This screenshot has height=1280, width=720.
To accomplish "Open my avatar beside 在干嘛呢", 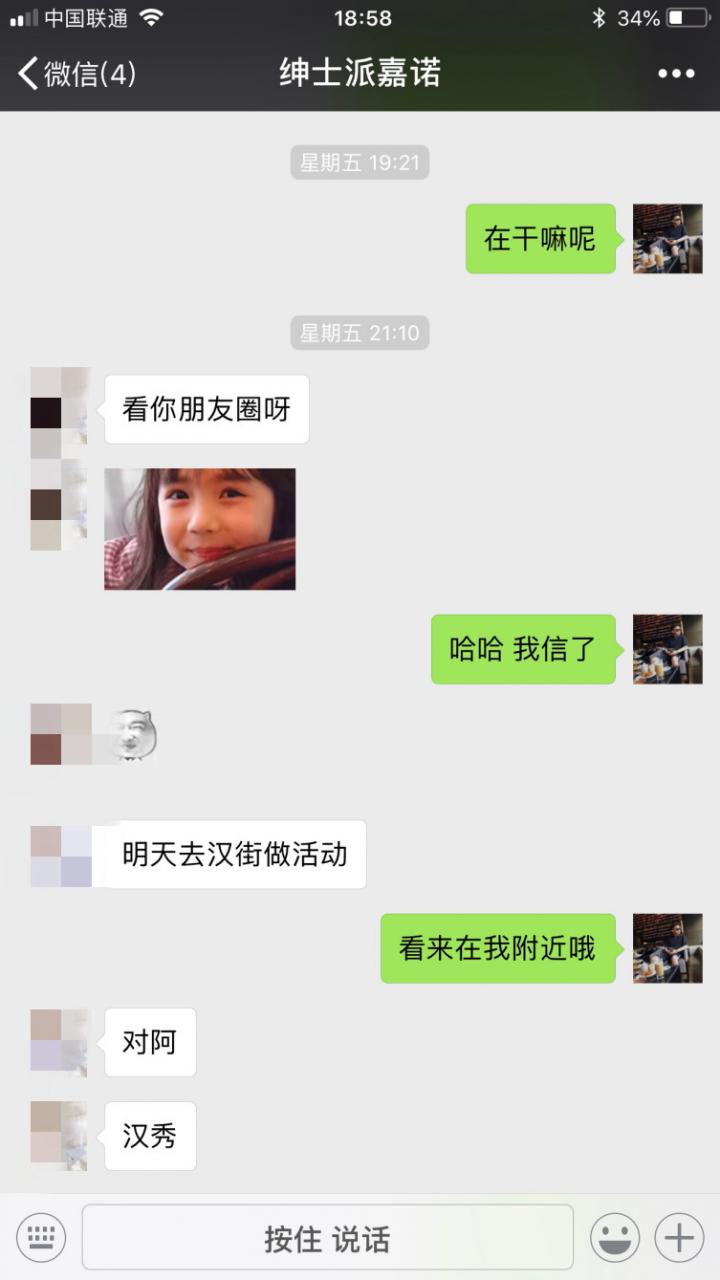I will [667, 239].
